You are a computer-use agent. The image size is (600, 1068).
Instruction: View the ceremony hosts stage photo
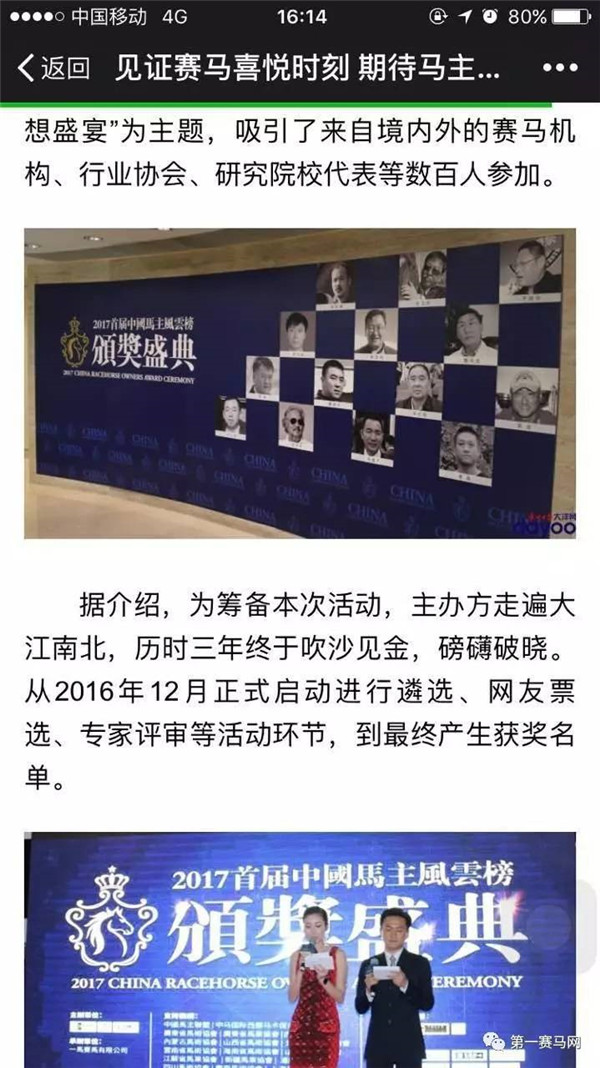300,948
